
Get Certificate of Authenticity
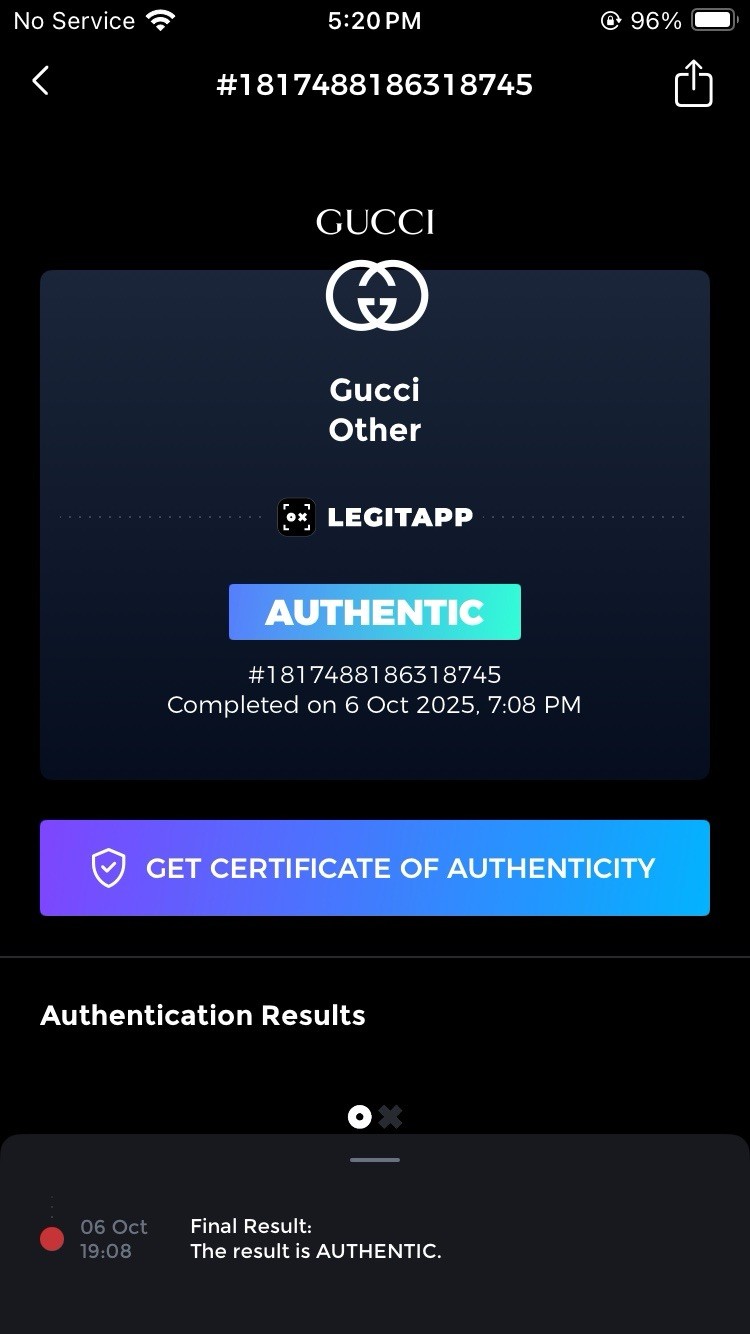tap(375, 868)
